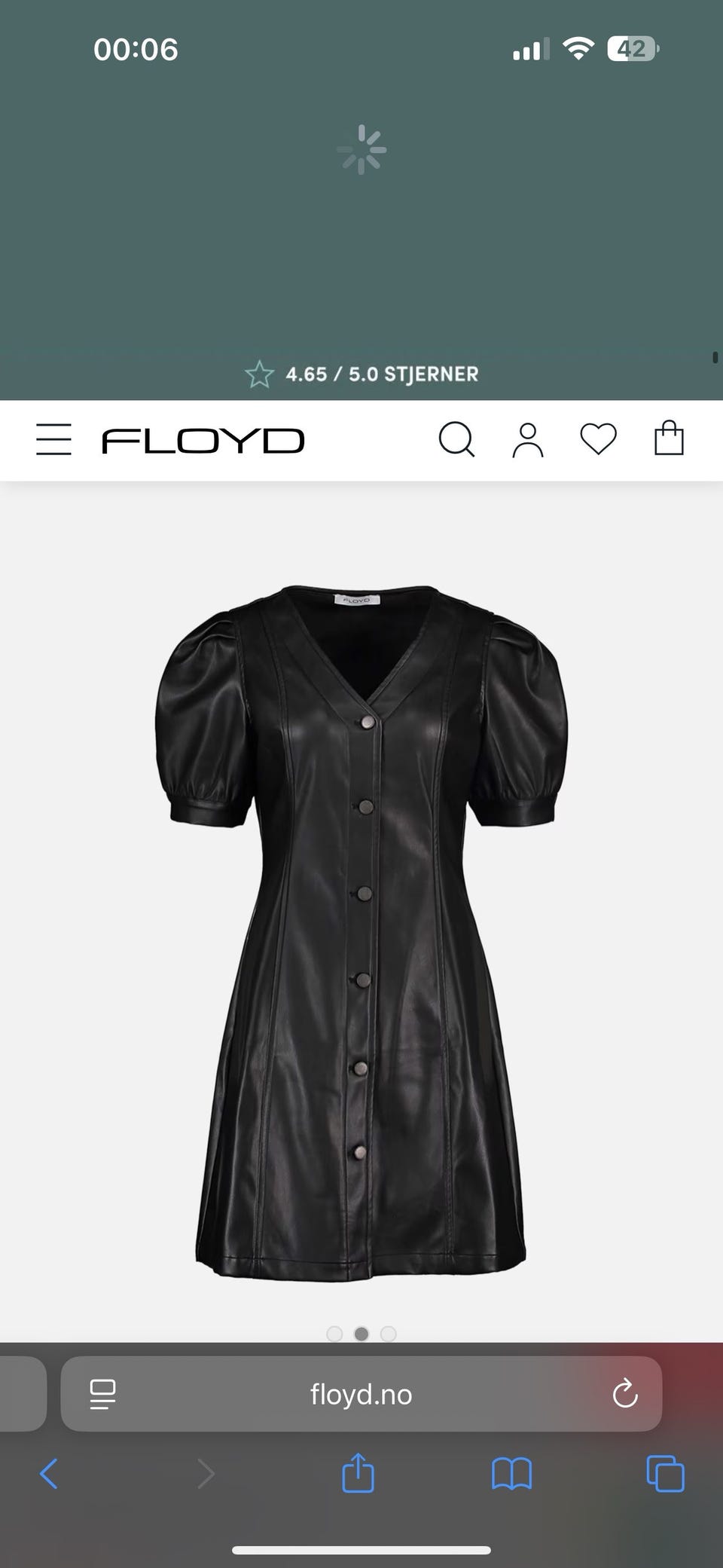Jump to the first product image dot
This screenshot has width=723, height=1568.
pos(334,1334)
